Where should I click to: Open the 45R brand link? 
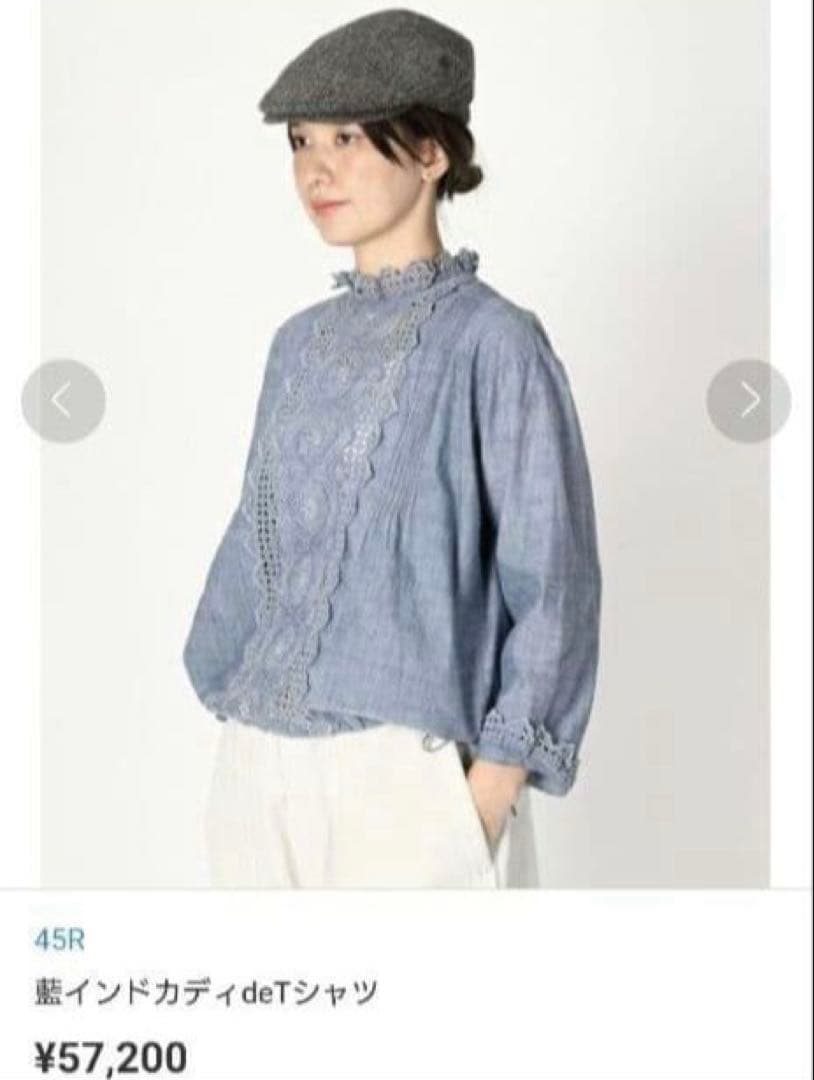click(59, 941)
